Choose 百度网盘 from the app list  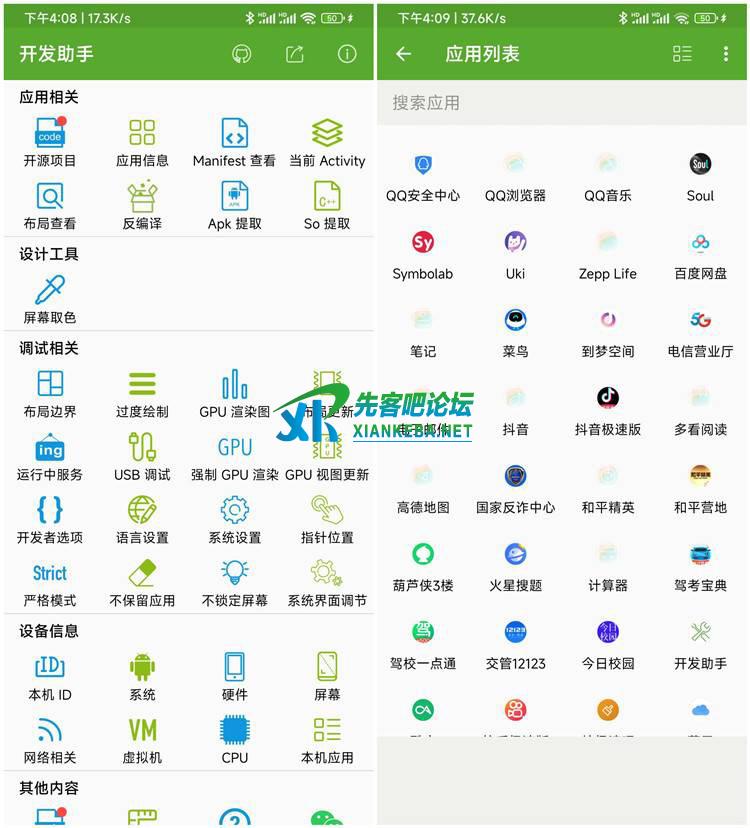[x=700, y=255]
